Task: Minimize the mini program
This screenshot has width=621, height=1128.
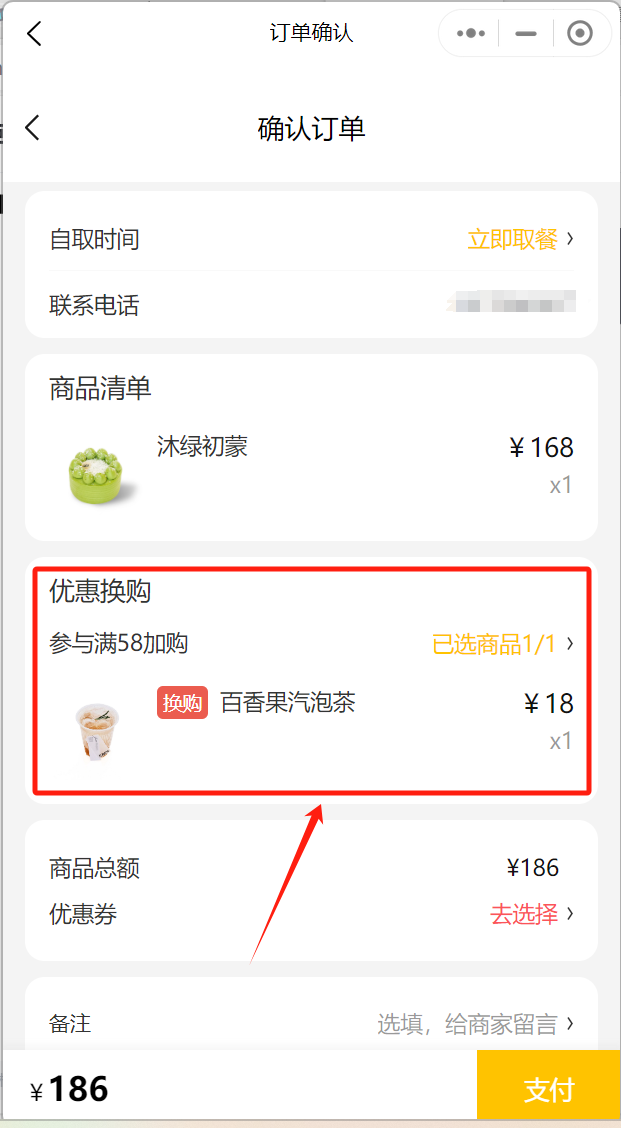Action: click(x=526, y=34)
